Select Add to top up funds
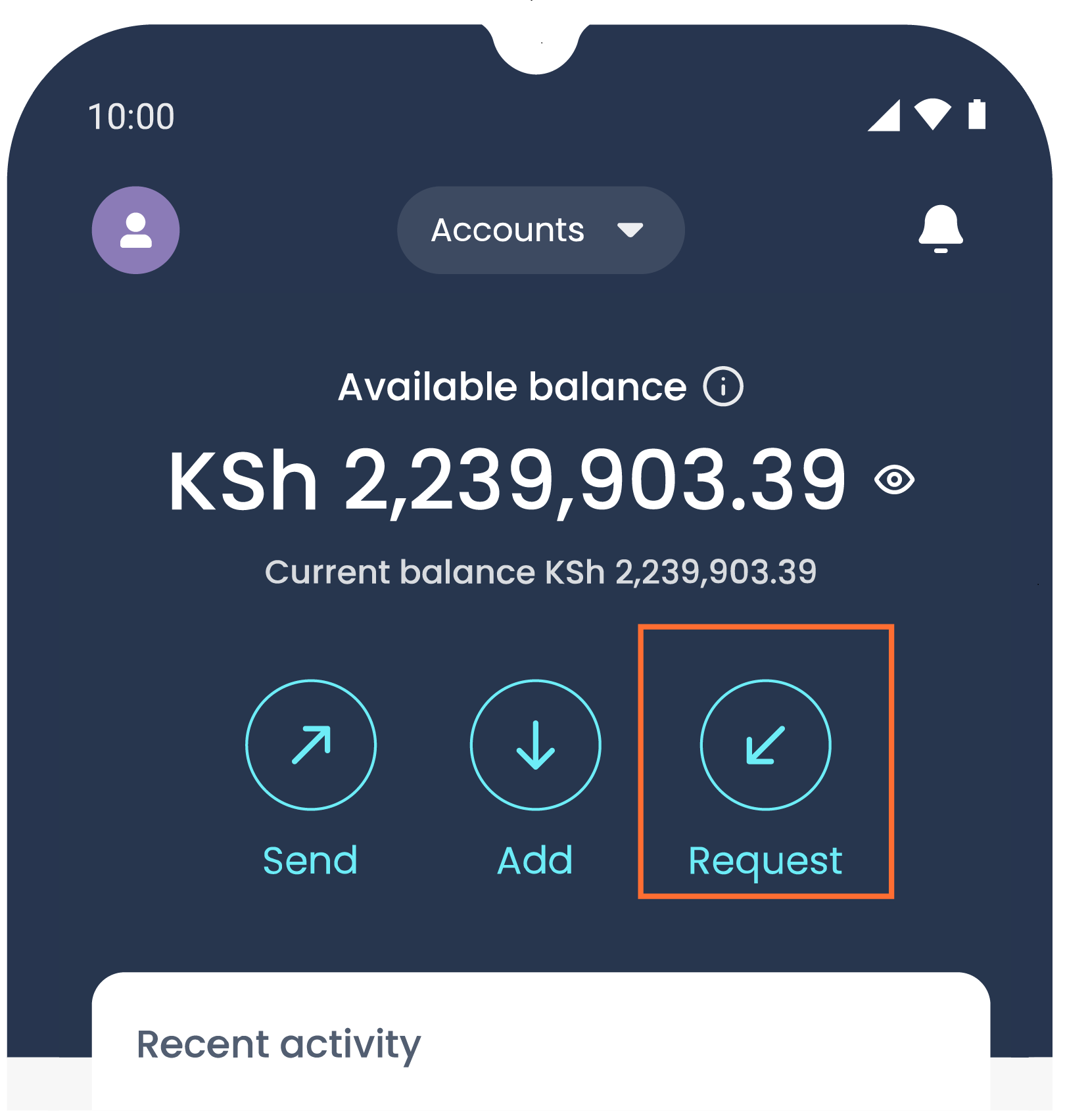The image size is (1065, 1120). point(536,745)
